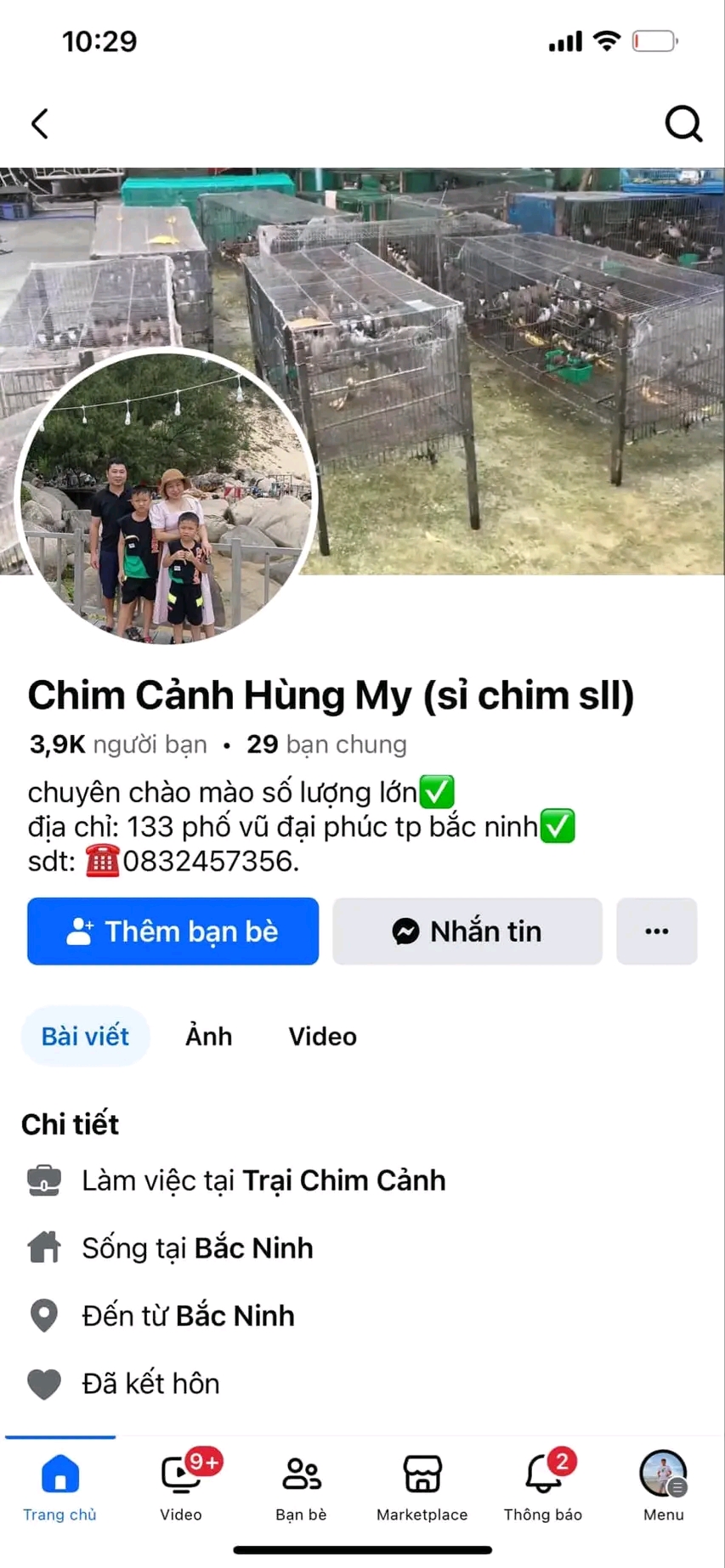Go back using the top-left arrow
725x1568 pixels.
(x=40, y=124)
